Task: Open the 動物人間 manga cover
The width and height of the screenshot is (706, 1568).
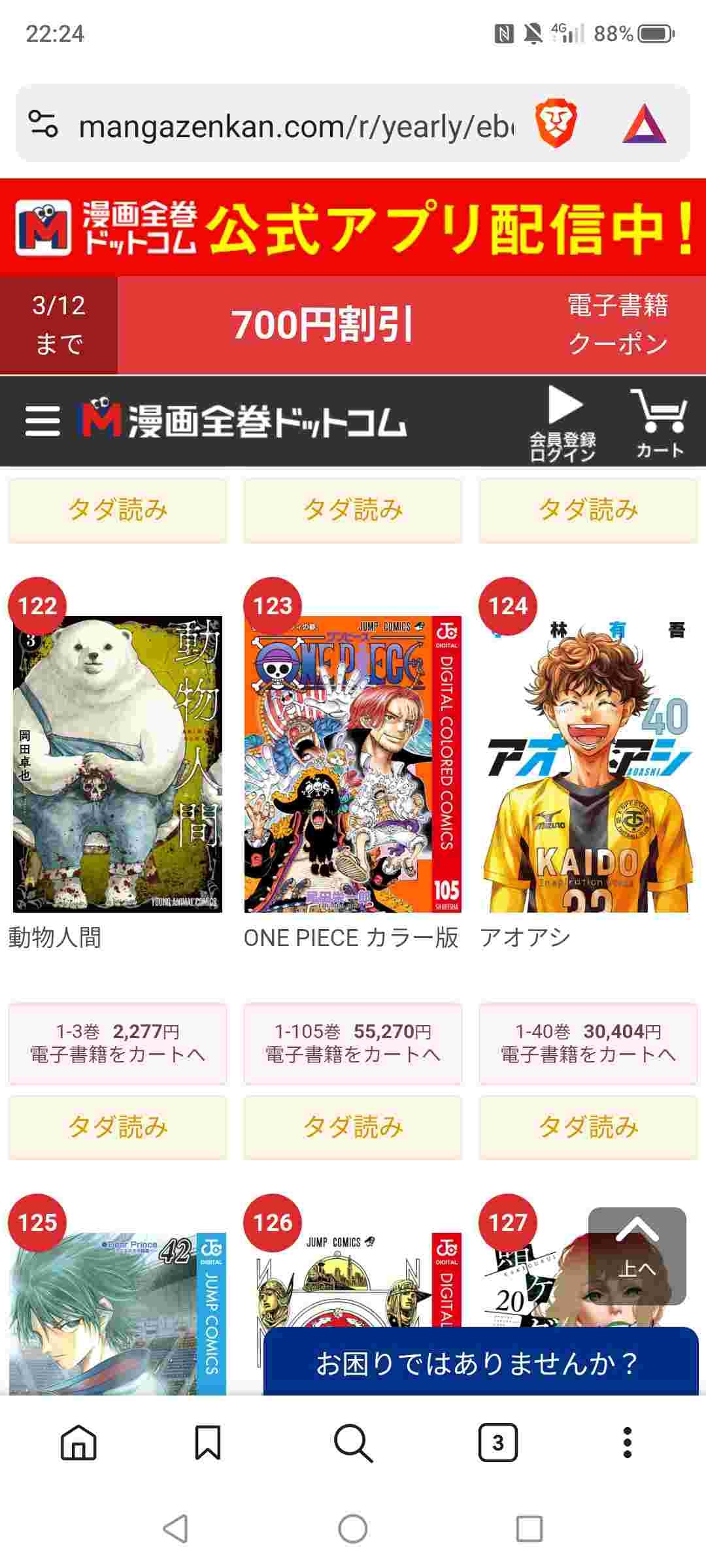Action: pyautogui.click(x=118, y=763)
